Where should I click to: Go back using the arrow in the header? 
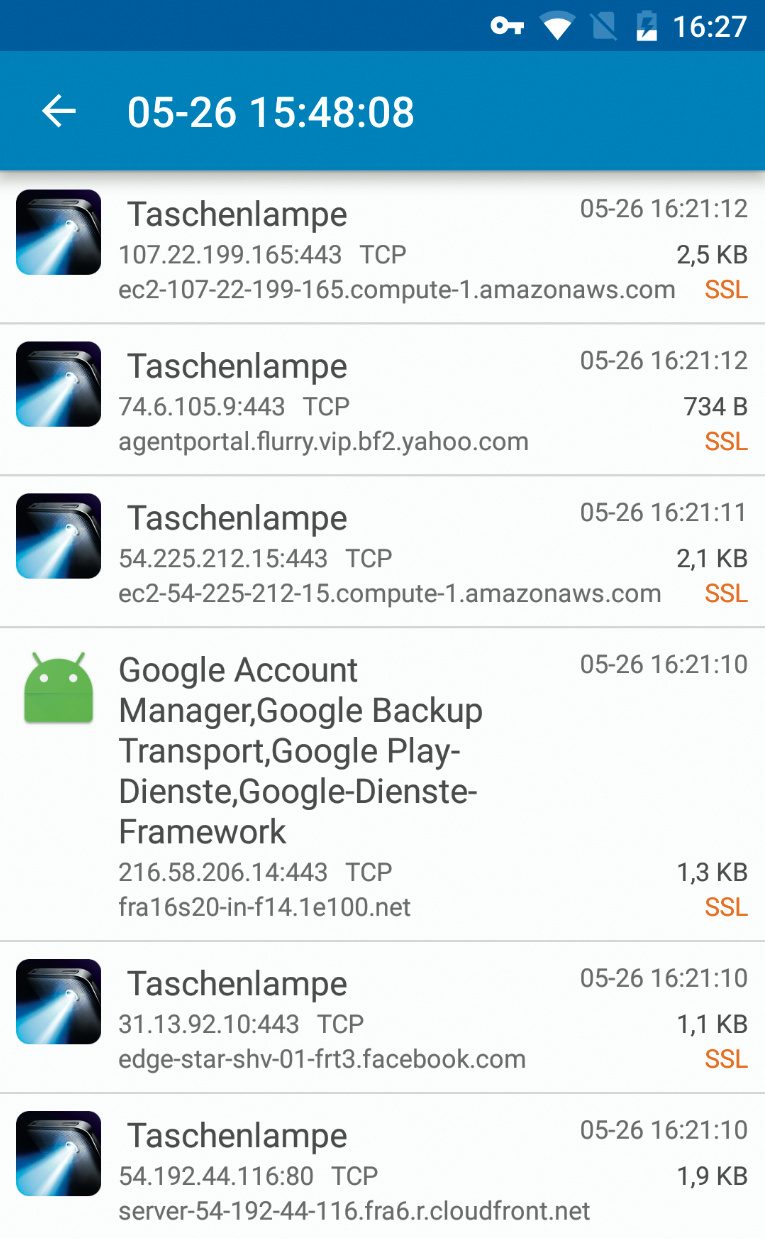(59, 111)
